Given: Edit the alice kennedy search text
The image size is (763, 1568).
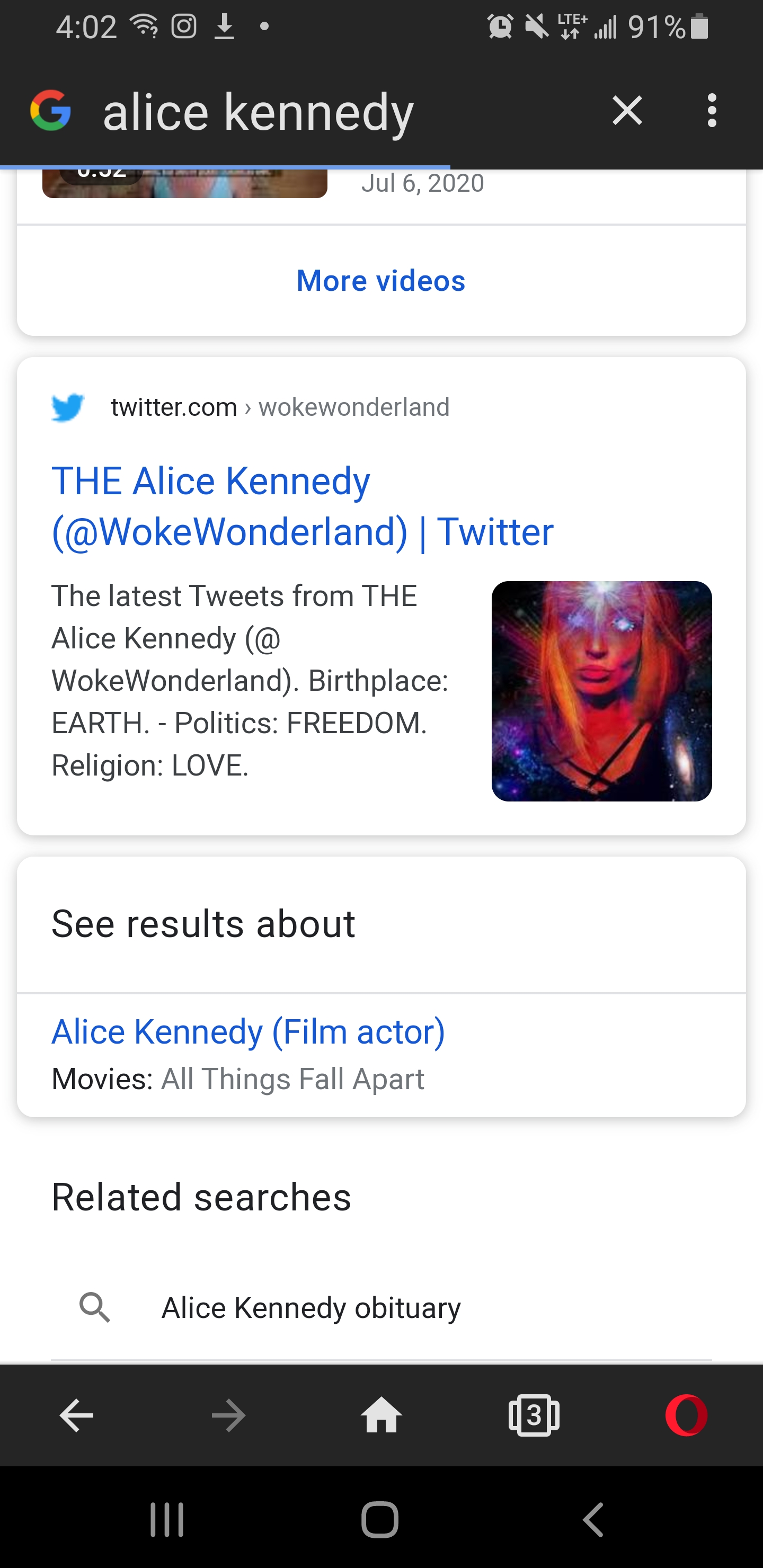Looking at the screenshot, I should pos(258,112).
